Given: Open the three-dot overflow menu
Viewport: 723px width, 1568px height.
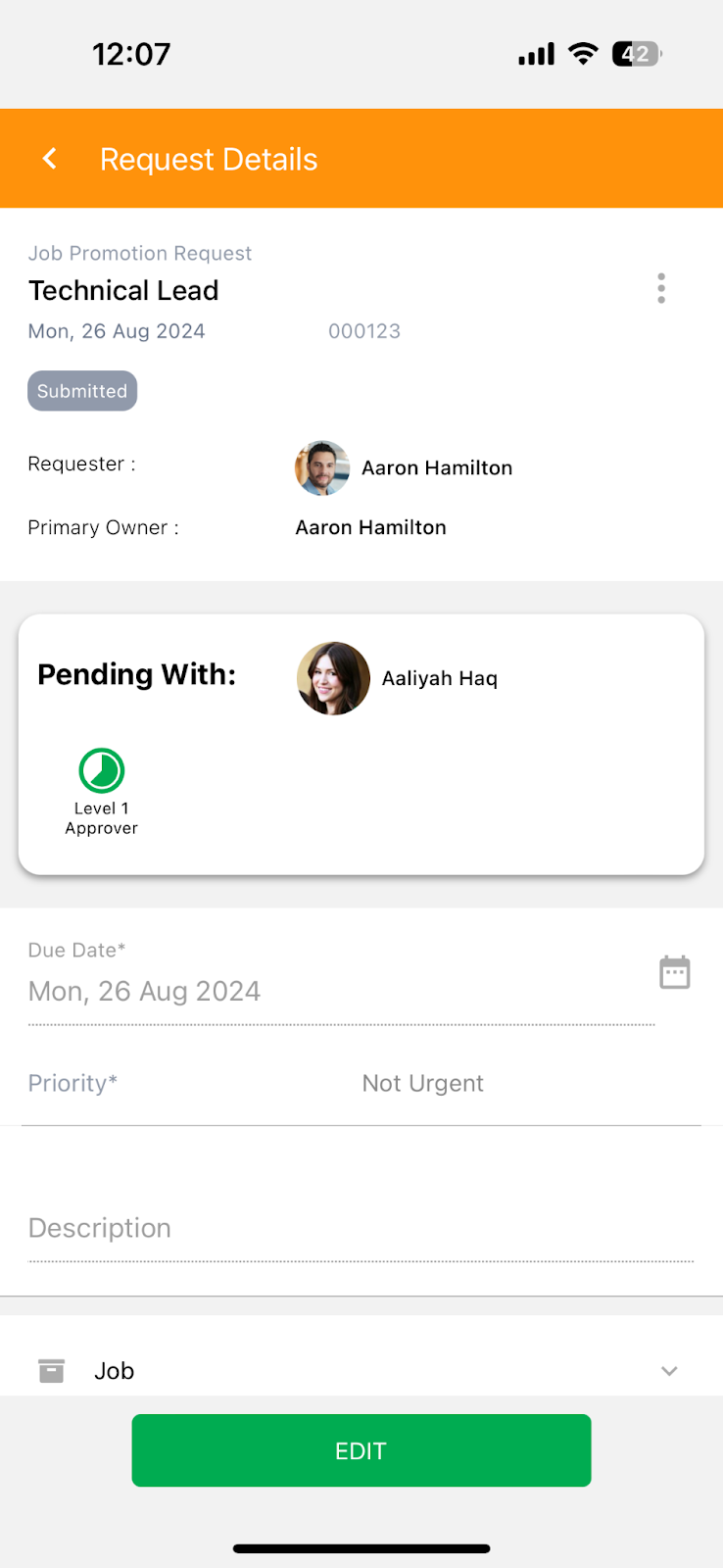Looking at the screenshot, I should [x=661, y=288].
